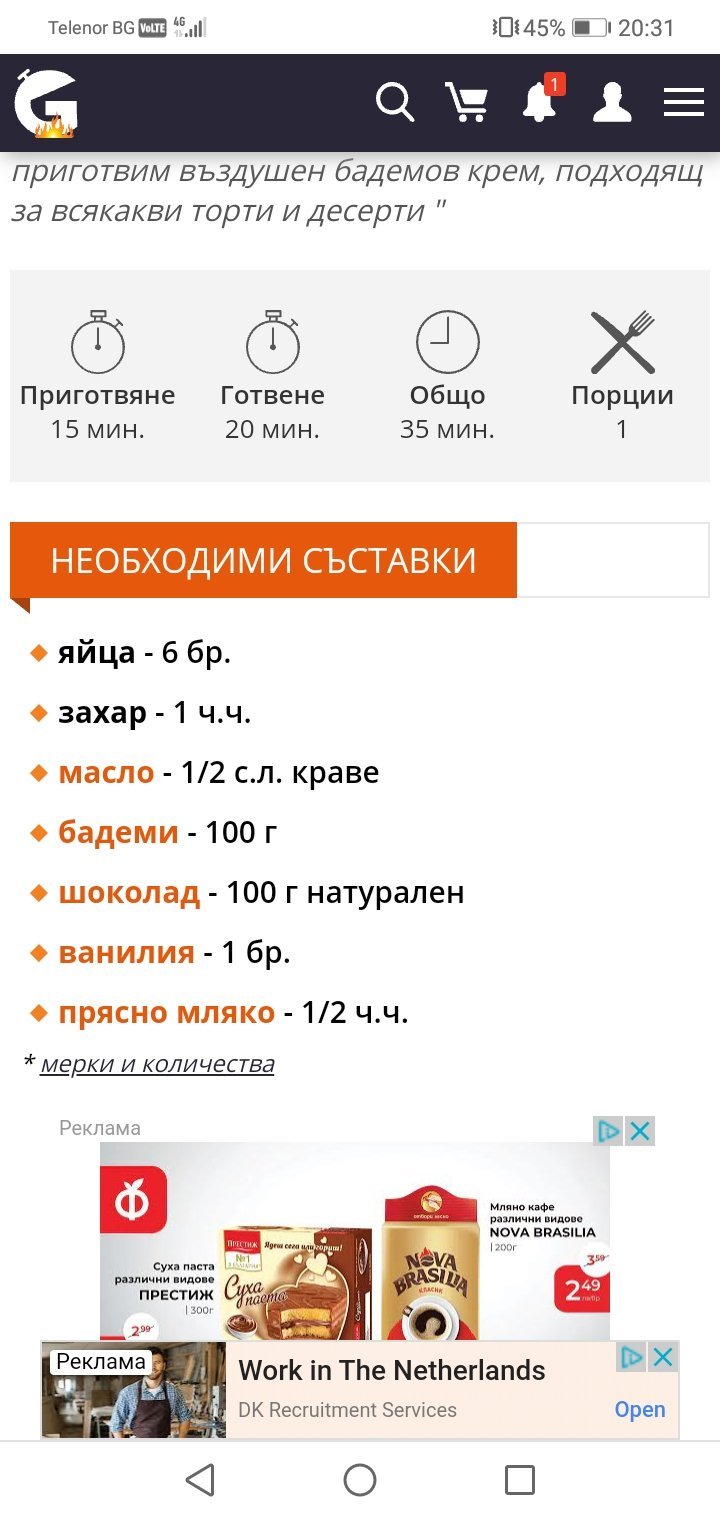Close the Nova Brasilia ad
This screenshot has height=1520, width=720.
640,1131
